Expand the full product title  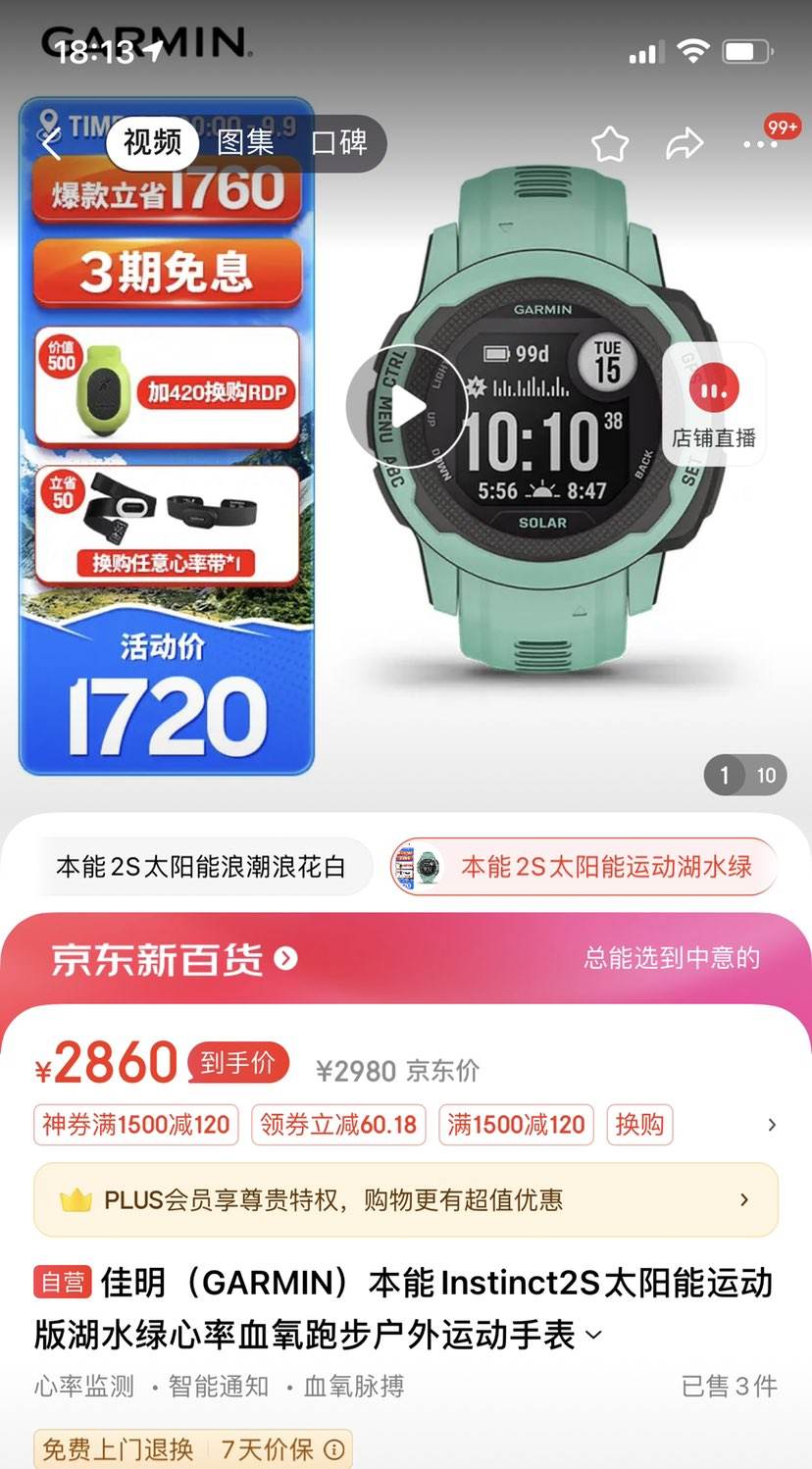coord(594,1336)
